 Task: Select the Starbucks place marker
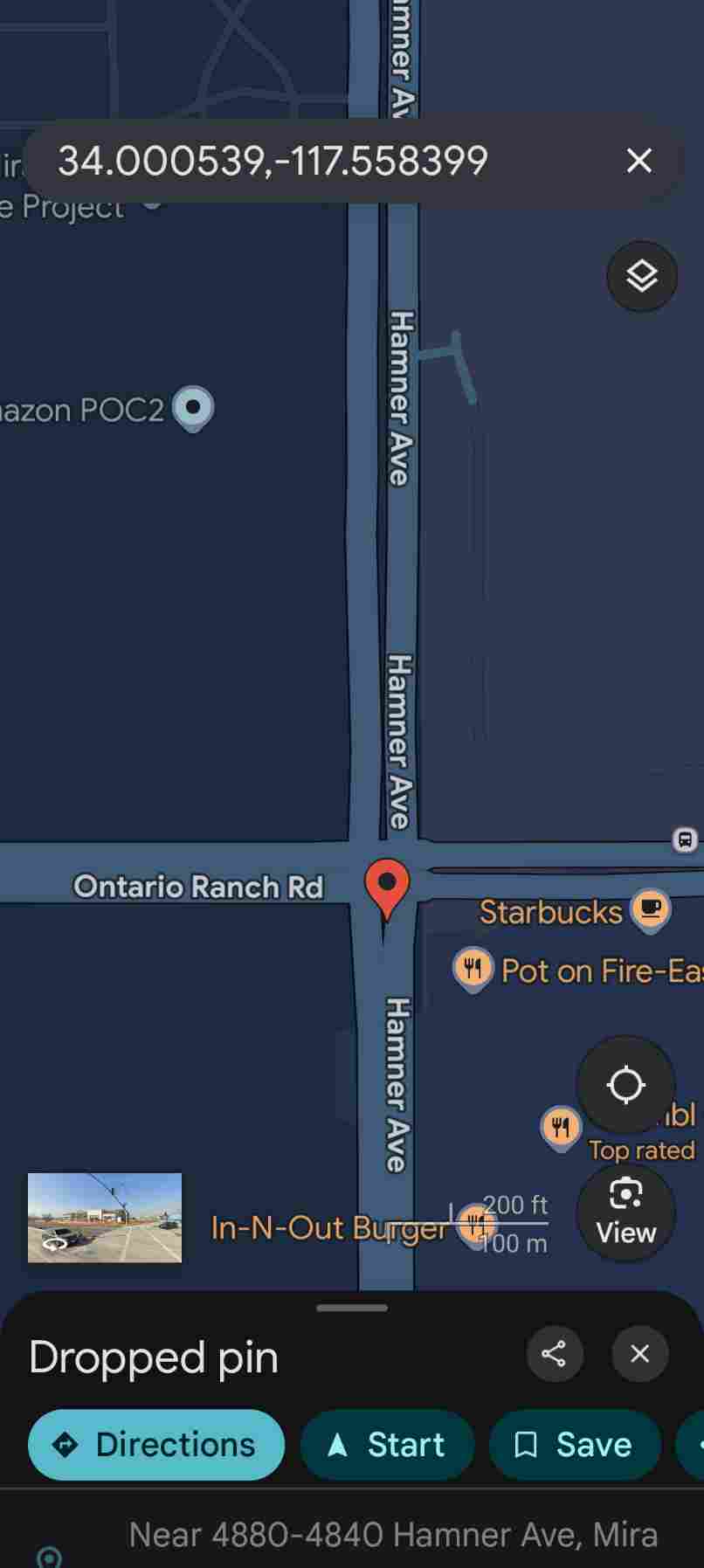pyautogui.click(x=651, y=910)
